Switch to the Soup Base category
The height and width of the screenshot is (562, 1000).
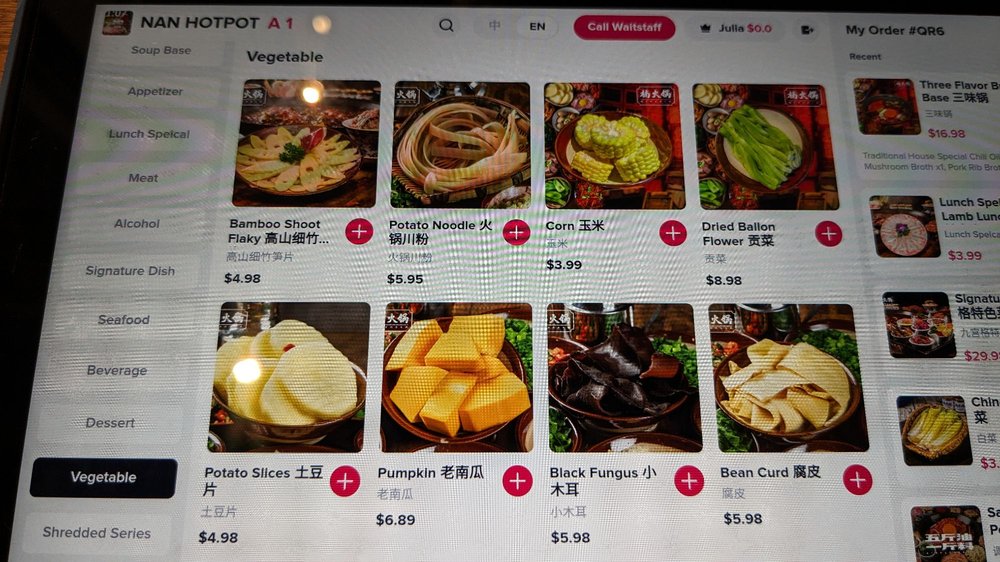(160, 50)
